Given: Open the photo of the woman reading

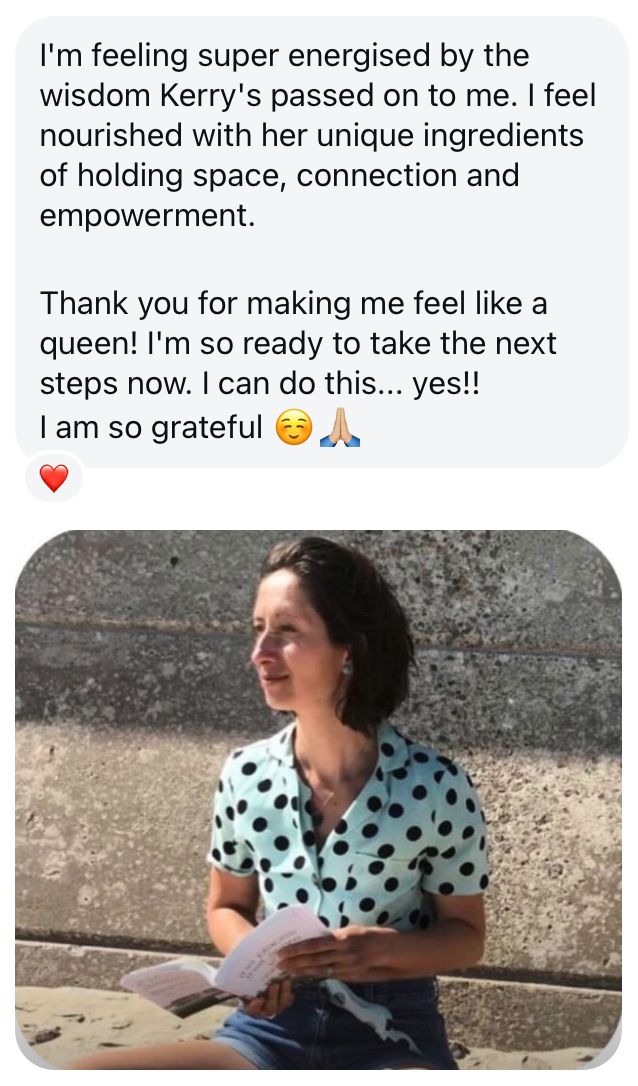Looking at the screenshot, I should coord(318,798).
